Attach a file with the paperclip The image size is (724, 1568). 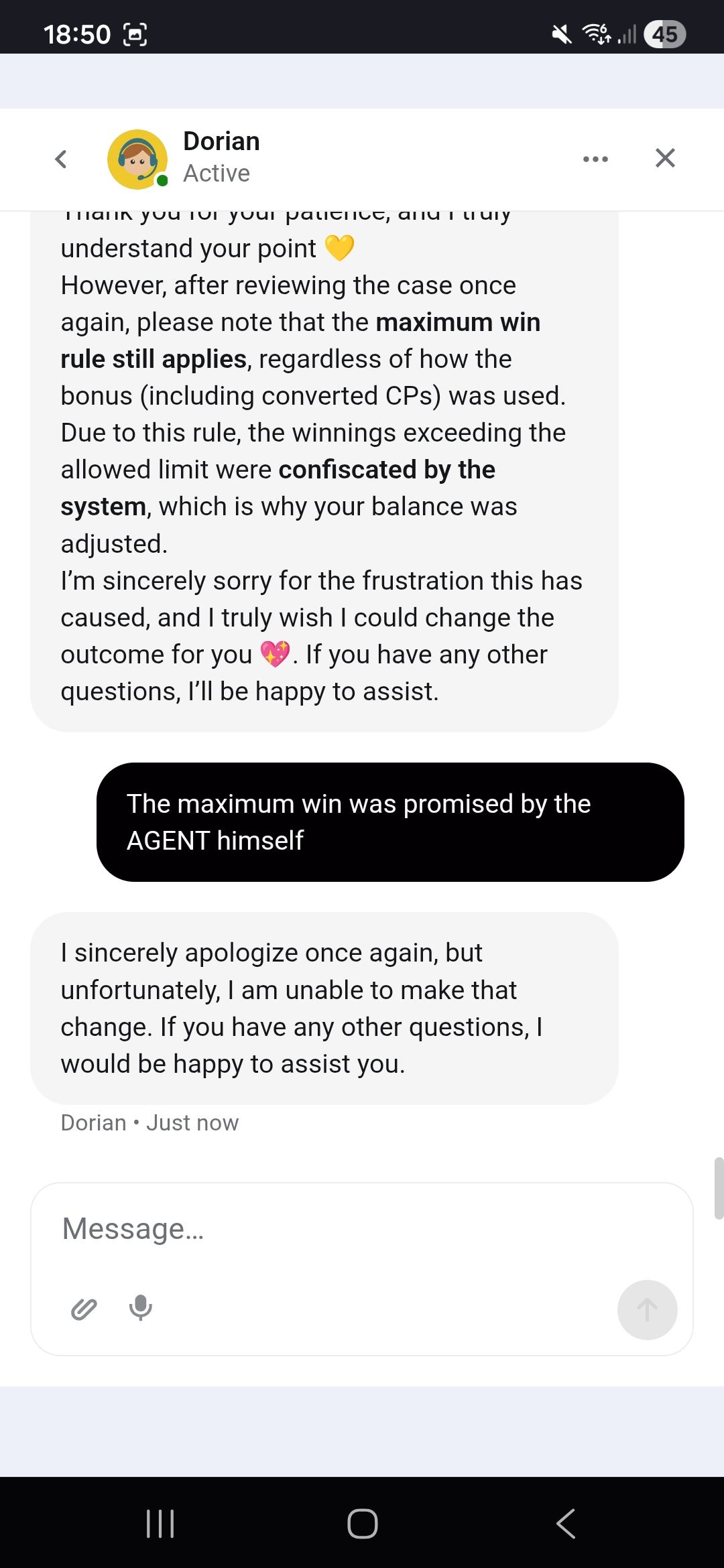(x=84, y=1309)
